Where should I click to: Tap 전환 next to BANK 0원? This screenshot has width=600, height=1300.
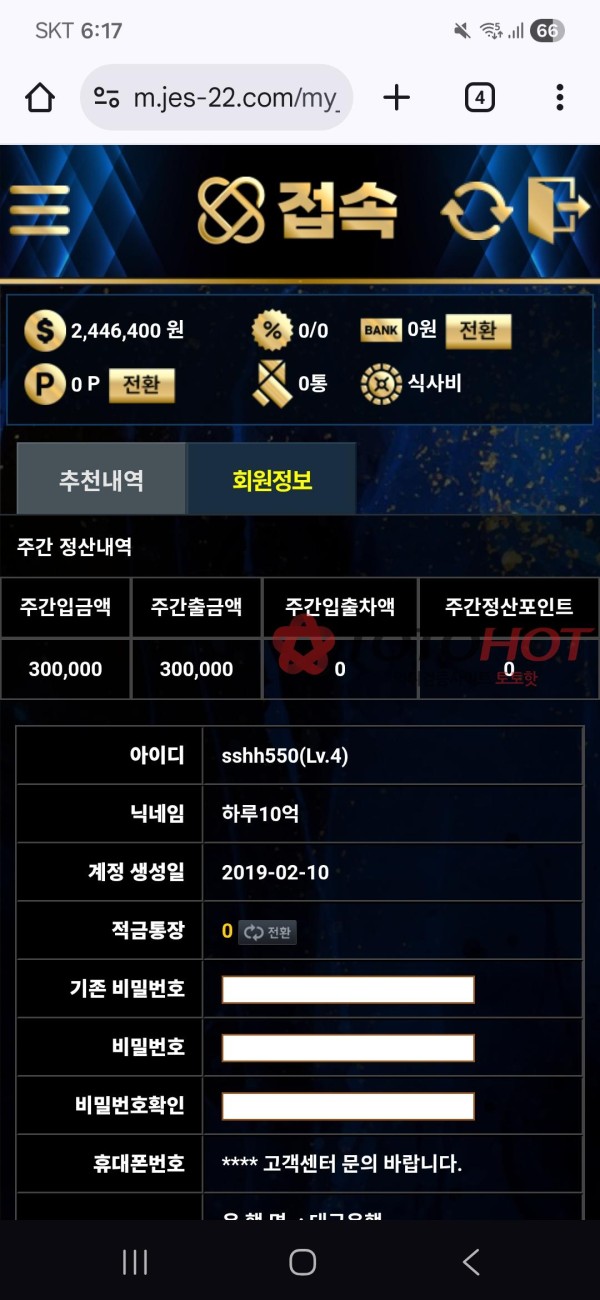[x=478, y=330]
